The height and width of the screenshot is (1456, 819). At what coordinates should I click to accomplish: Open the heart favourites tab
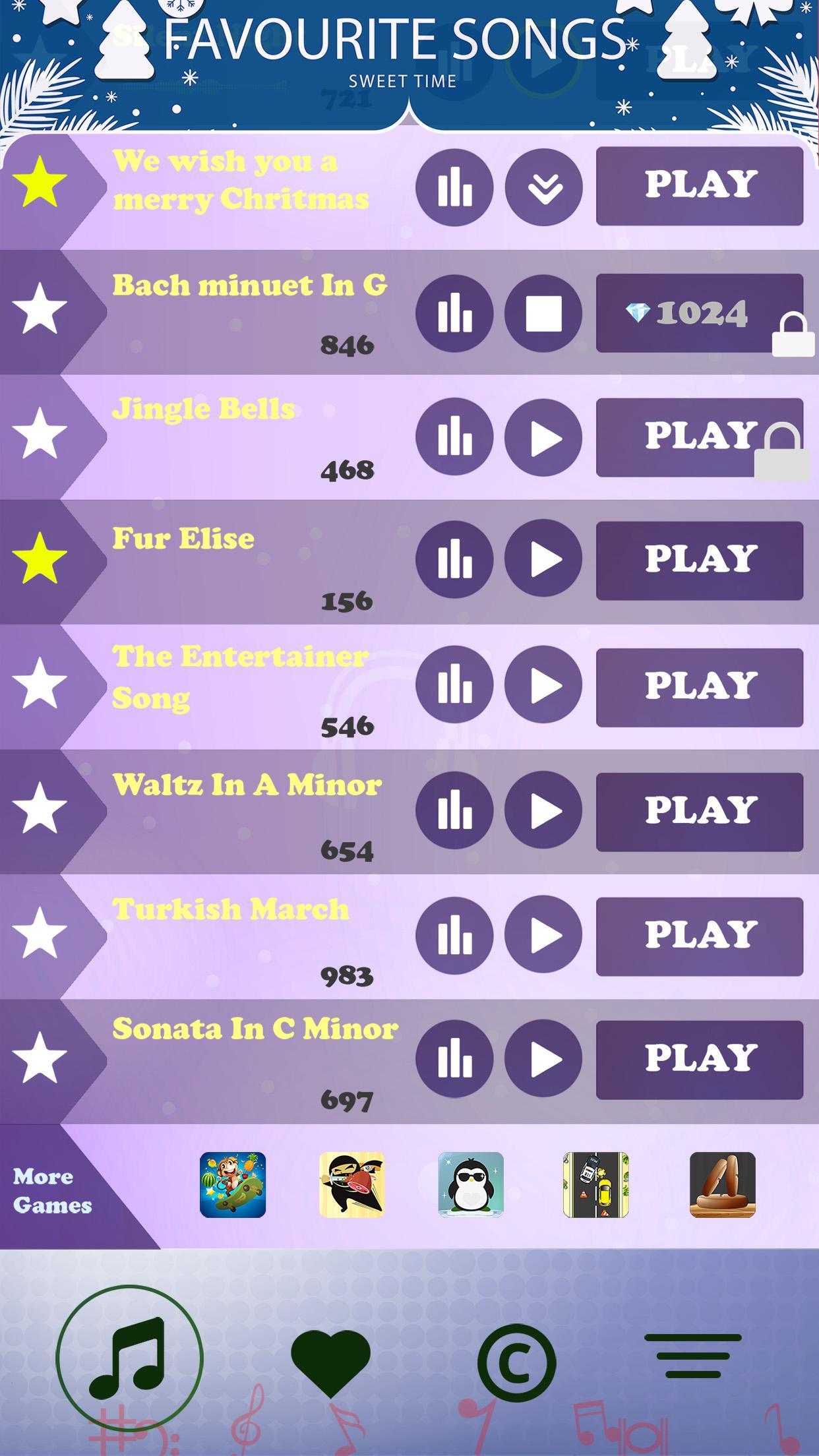330,1362
